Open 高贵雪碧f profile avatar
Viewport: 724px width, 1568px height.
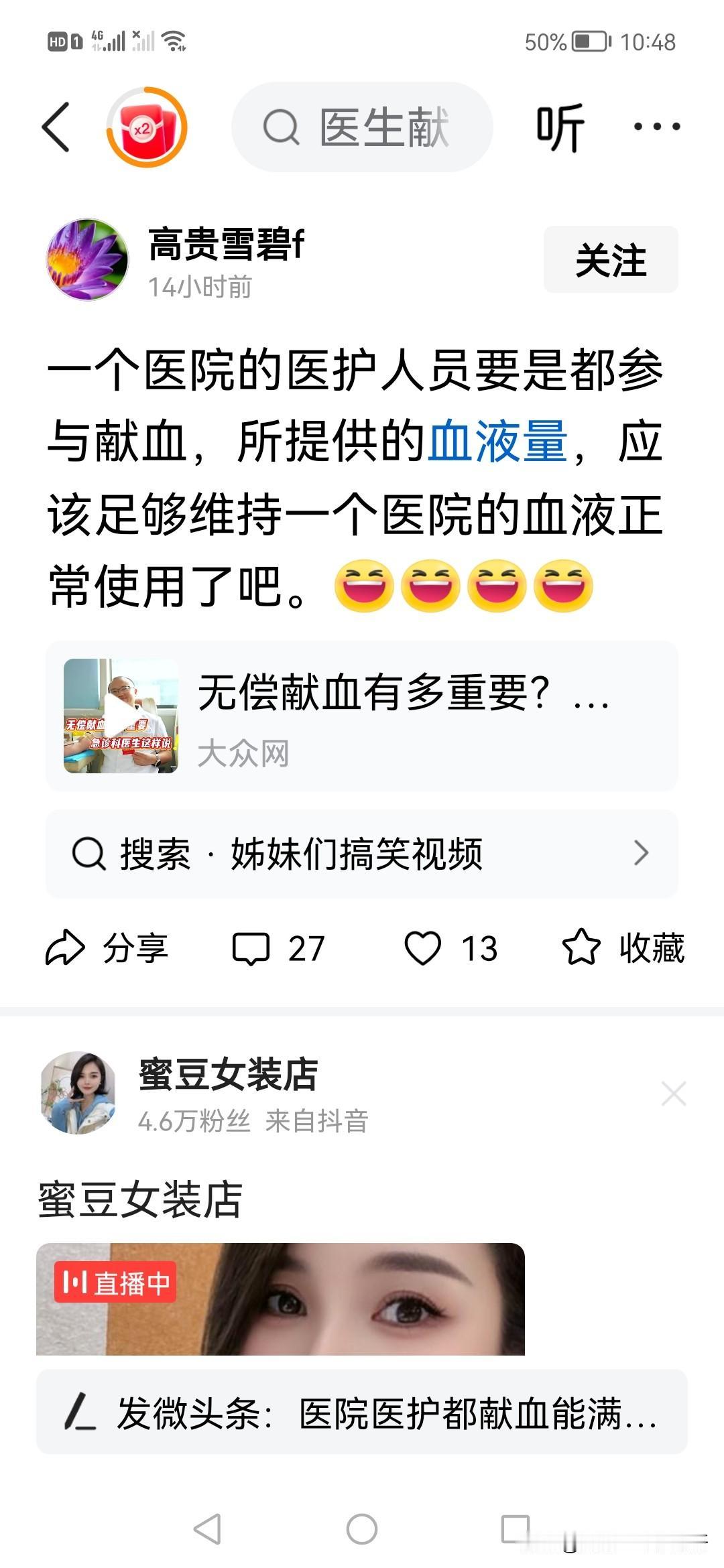tap(87, 260)
